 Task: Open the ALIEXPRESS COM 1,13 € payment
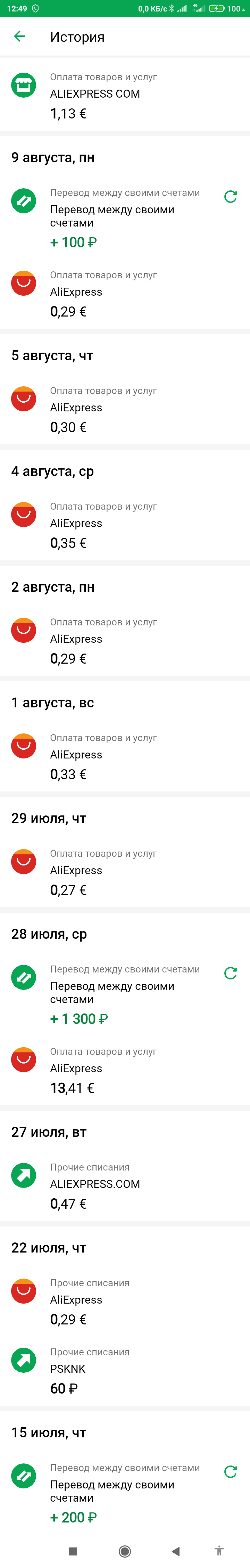pos(125,95)
